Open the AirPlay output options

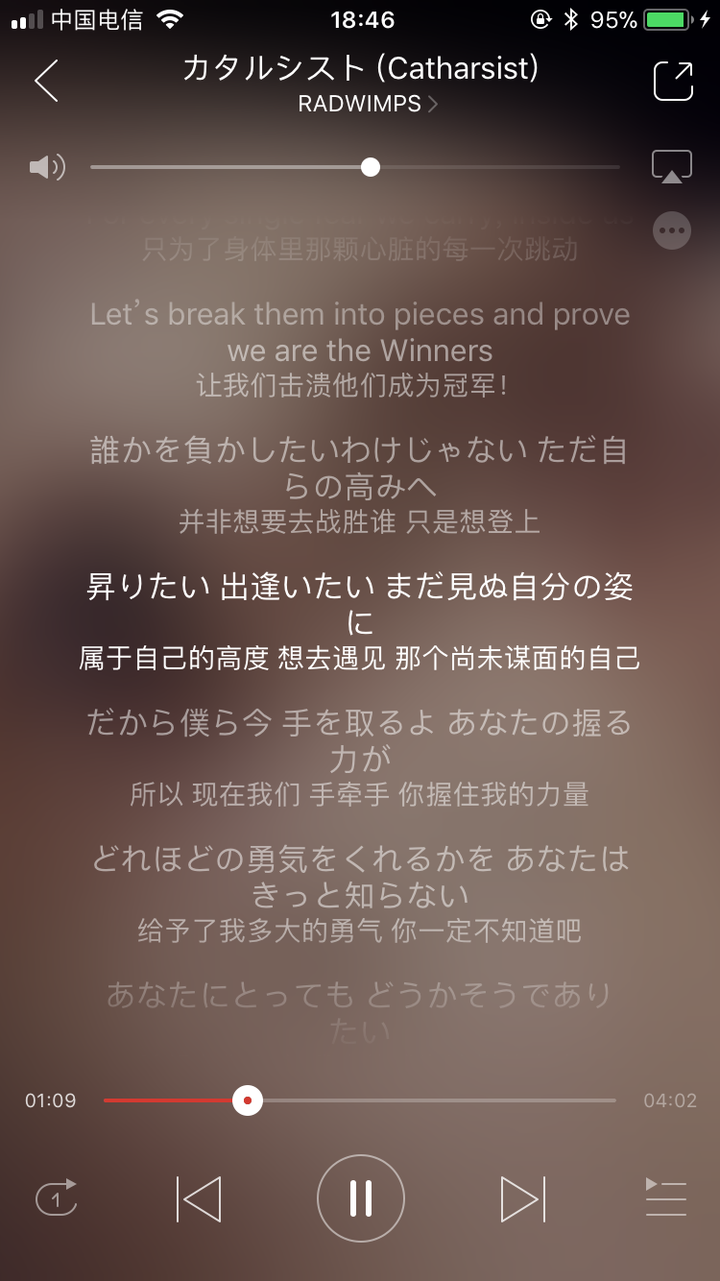672,167
